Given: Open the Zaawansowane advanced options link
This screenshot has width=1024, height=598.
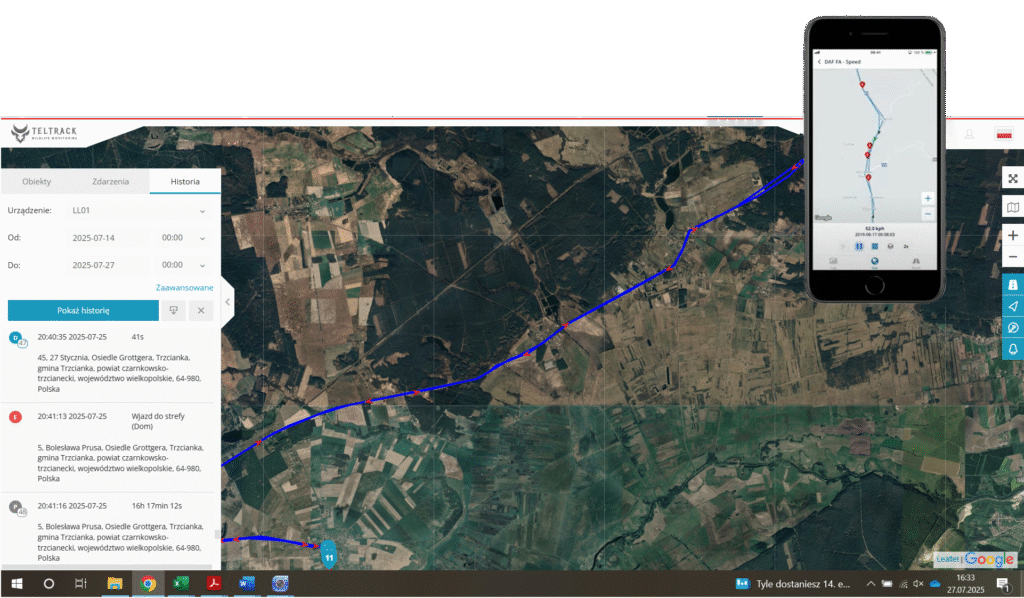Looking at the screenshot, I should [184, 287].
